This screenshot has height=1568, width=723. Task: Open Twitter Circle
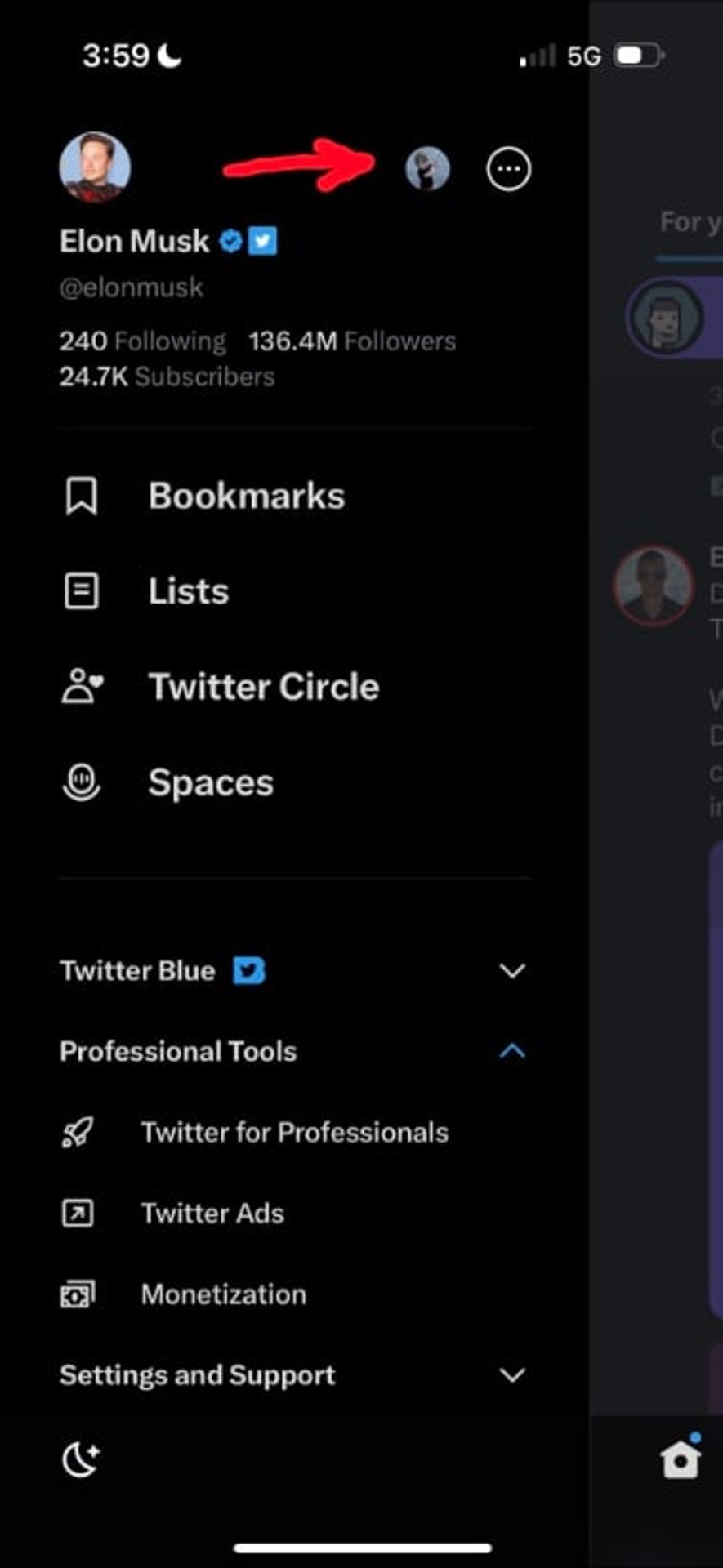click(x=295, y=687)
